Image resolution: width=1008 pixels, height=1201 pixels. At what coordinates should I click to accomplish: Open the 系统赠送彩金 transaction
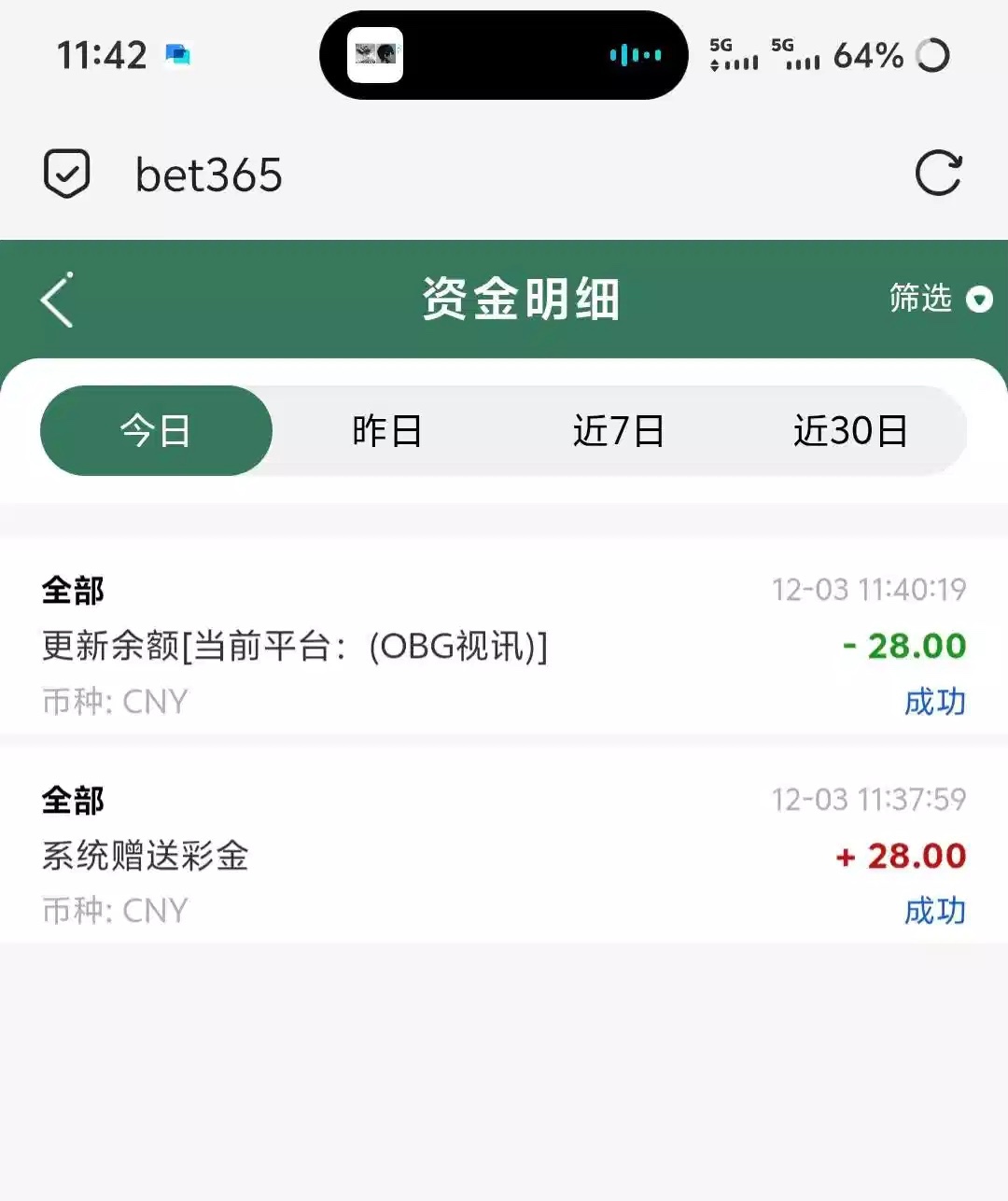pos(504,855)
